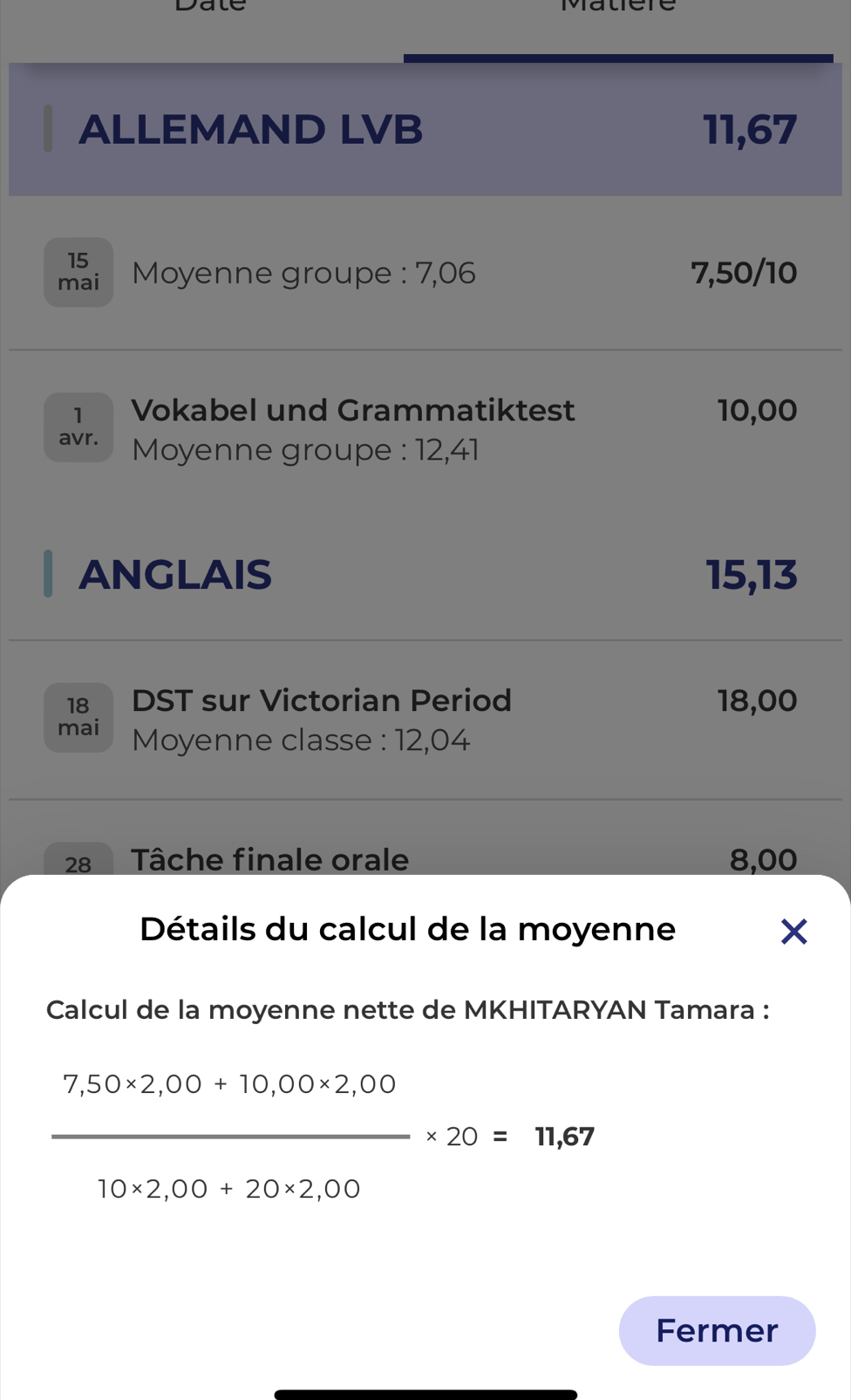Close the average calculation details sheet

click(793, 932)
